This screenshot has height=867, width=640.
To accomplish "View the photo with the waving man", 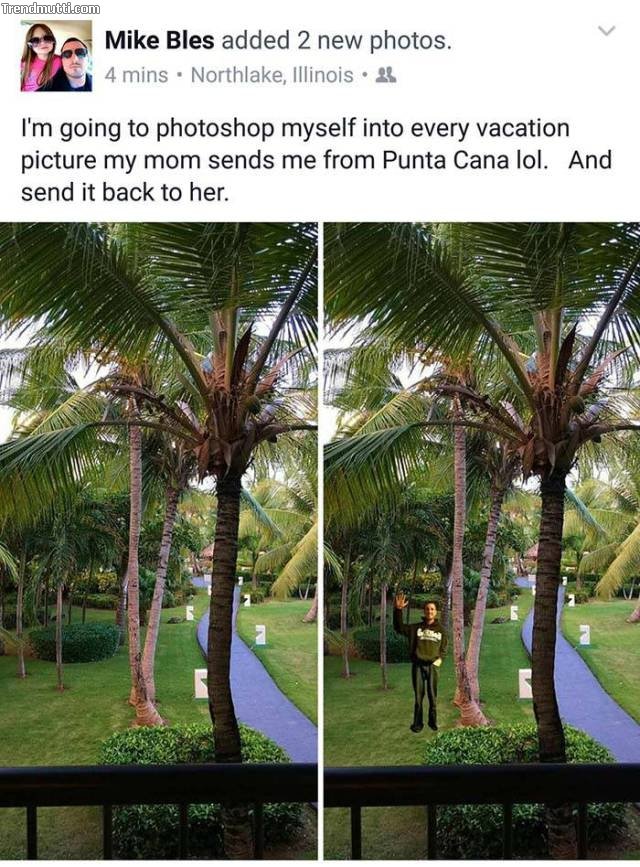I will [482, 540].
